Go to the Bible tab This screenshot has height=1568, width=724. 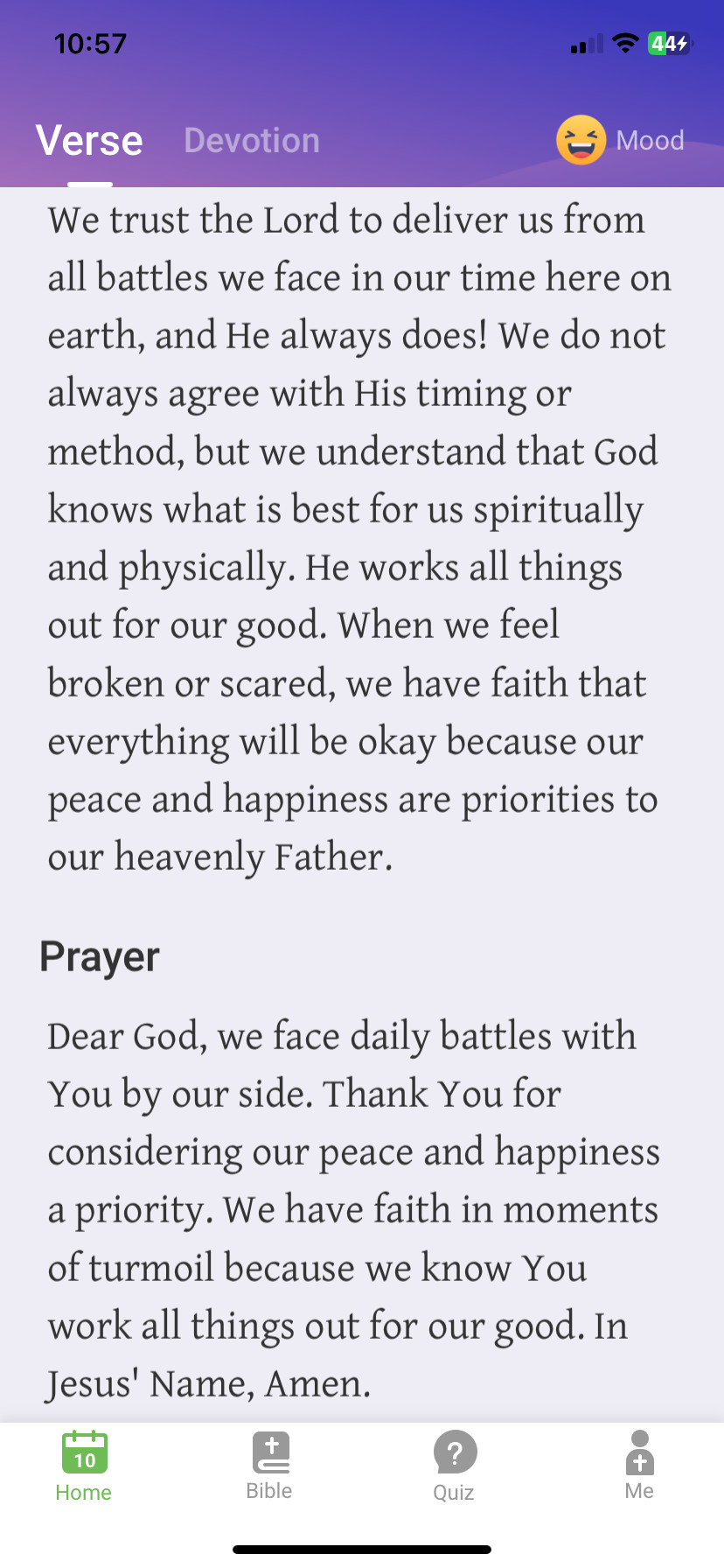(x=270, y=1466)
